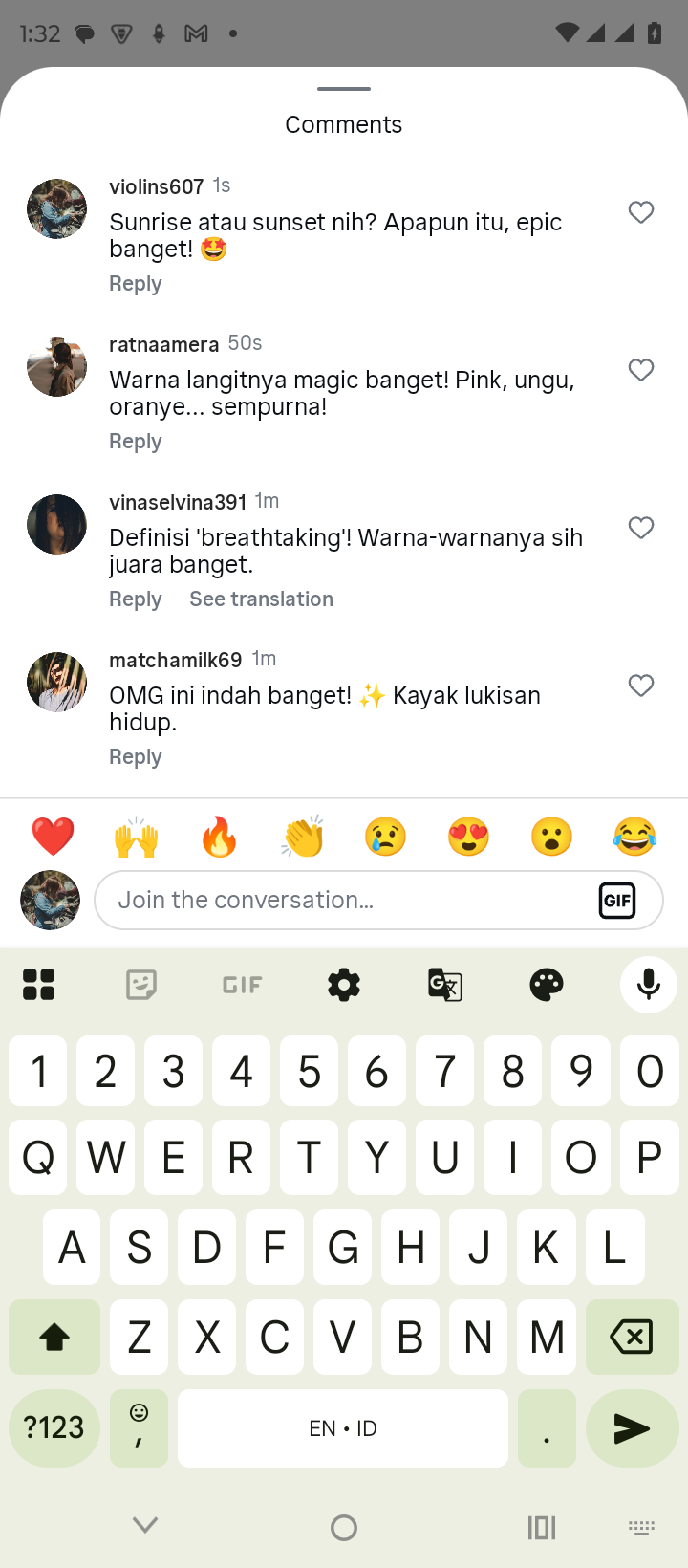
Task: Insert the clapping hands emoji
Action: point(303,837)
